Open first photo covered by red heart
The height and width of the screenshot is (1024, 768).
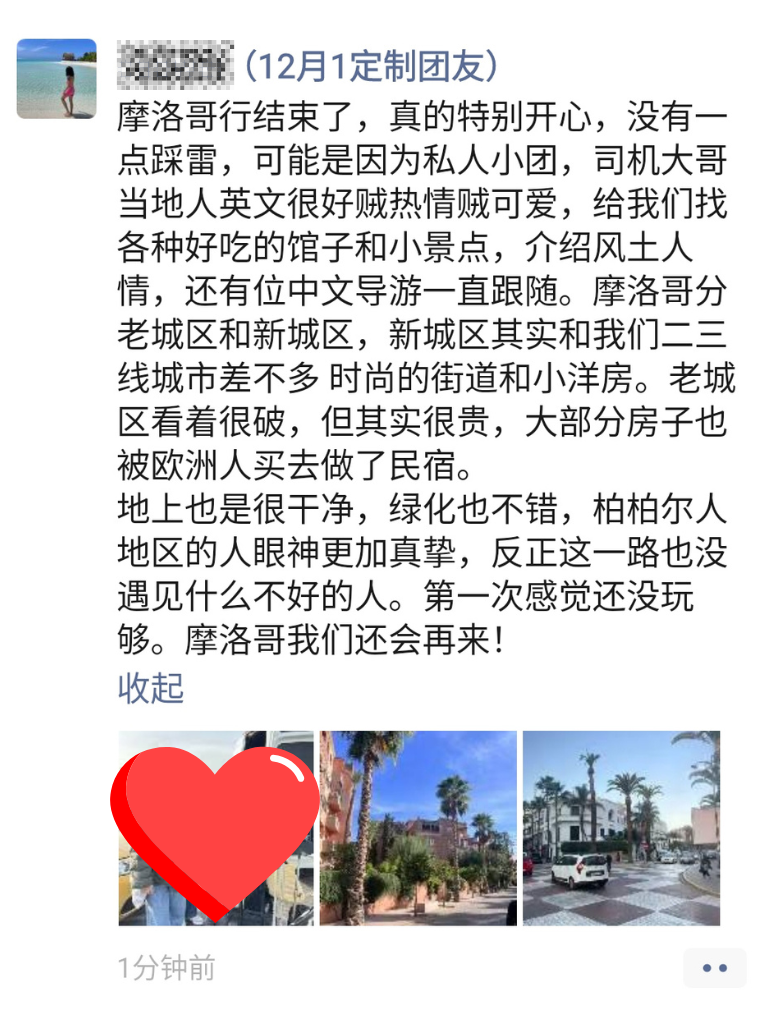(x=216, y=827)
